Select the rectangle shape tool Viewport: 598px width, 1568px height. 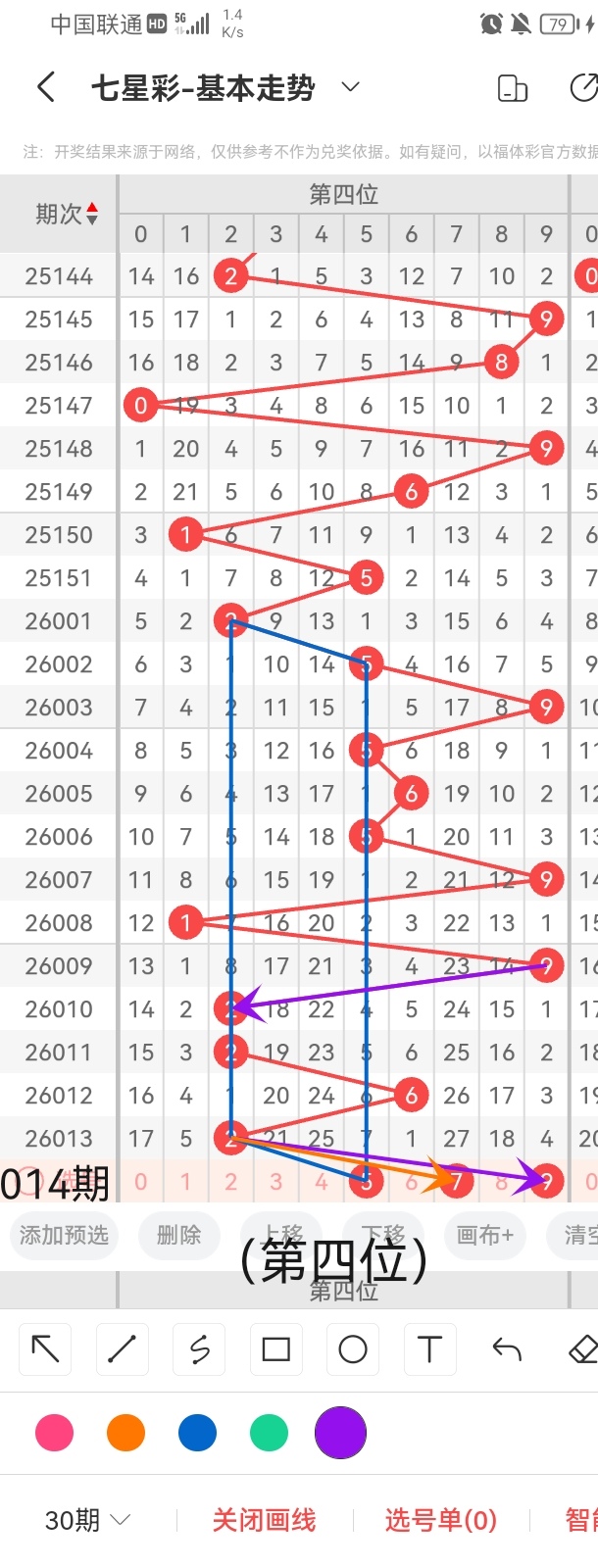(275, 1349)
